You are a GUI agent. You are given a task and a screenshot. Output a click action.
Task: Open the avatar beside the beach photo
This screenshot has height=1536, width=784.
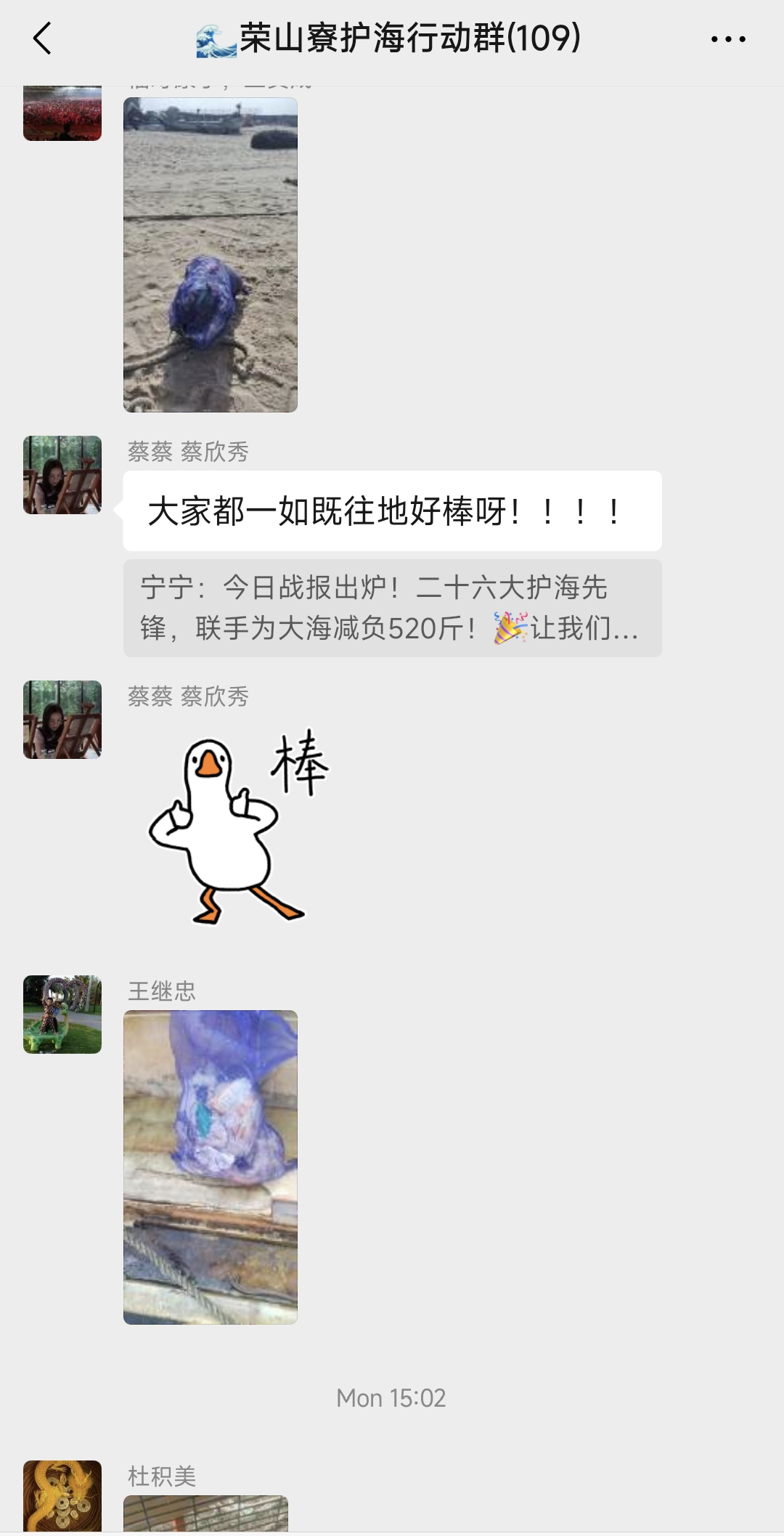pos(62,114)
